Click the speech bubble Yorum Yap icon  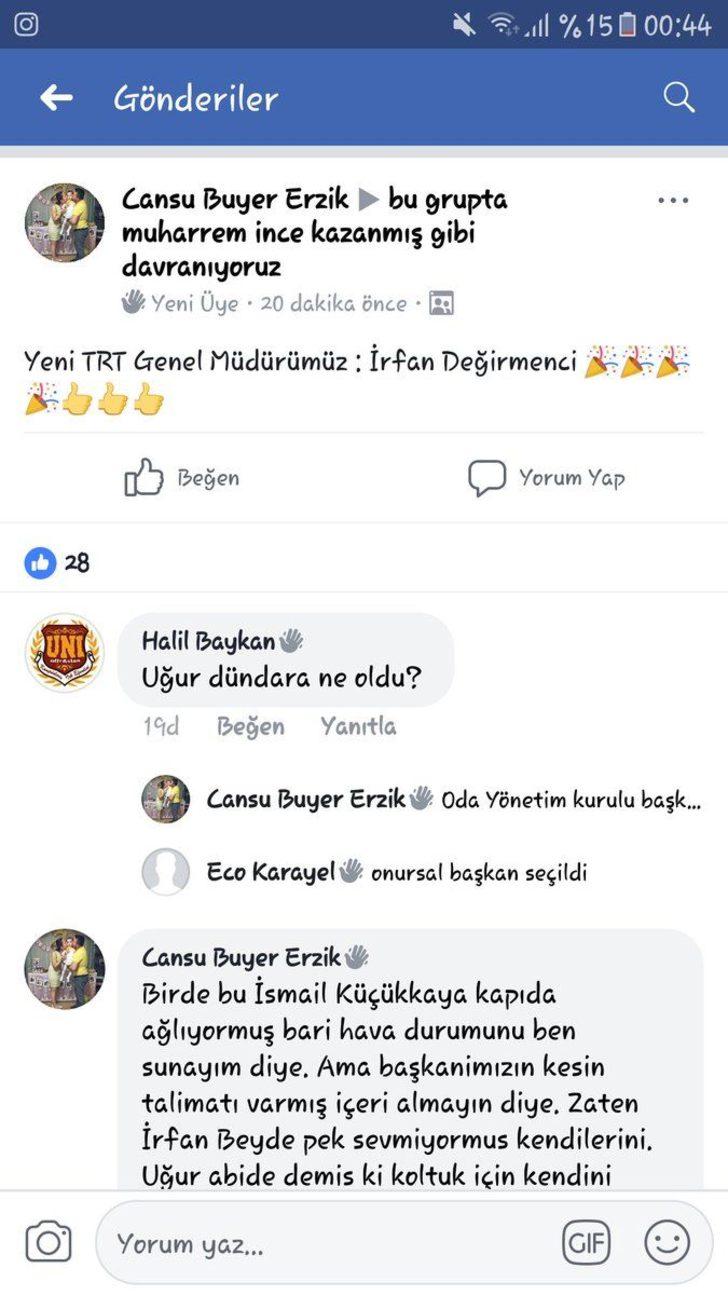489,477
